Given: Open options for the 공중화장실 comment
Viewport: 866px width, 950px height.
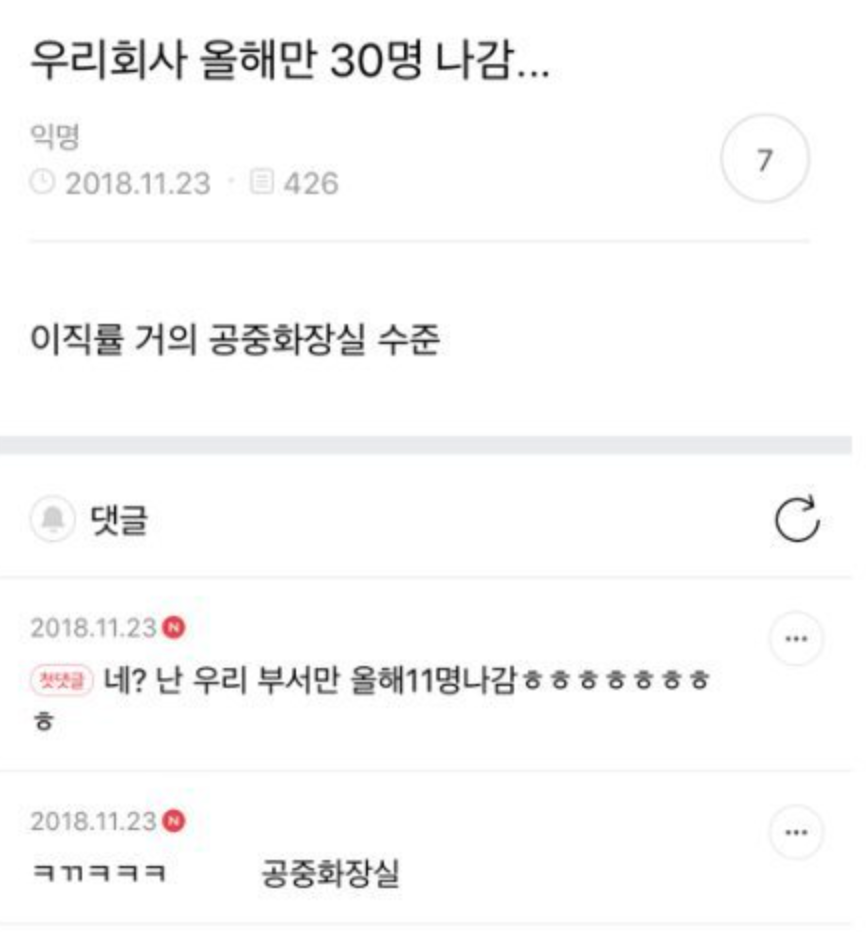Looking at the screenshot, I should (796, 832).
